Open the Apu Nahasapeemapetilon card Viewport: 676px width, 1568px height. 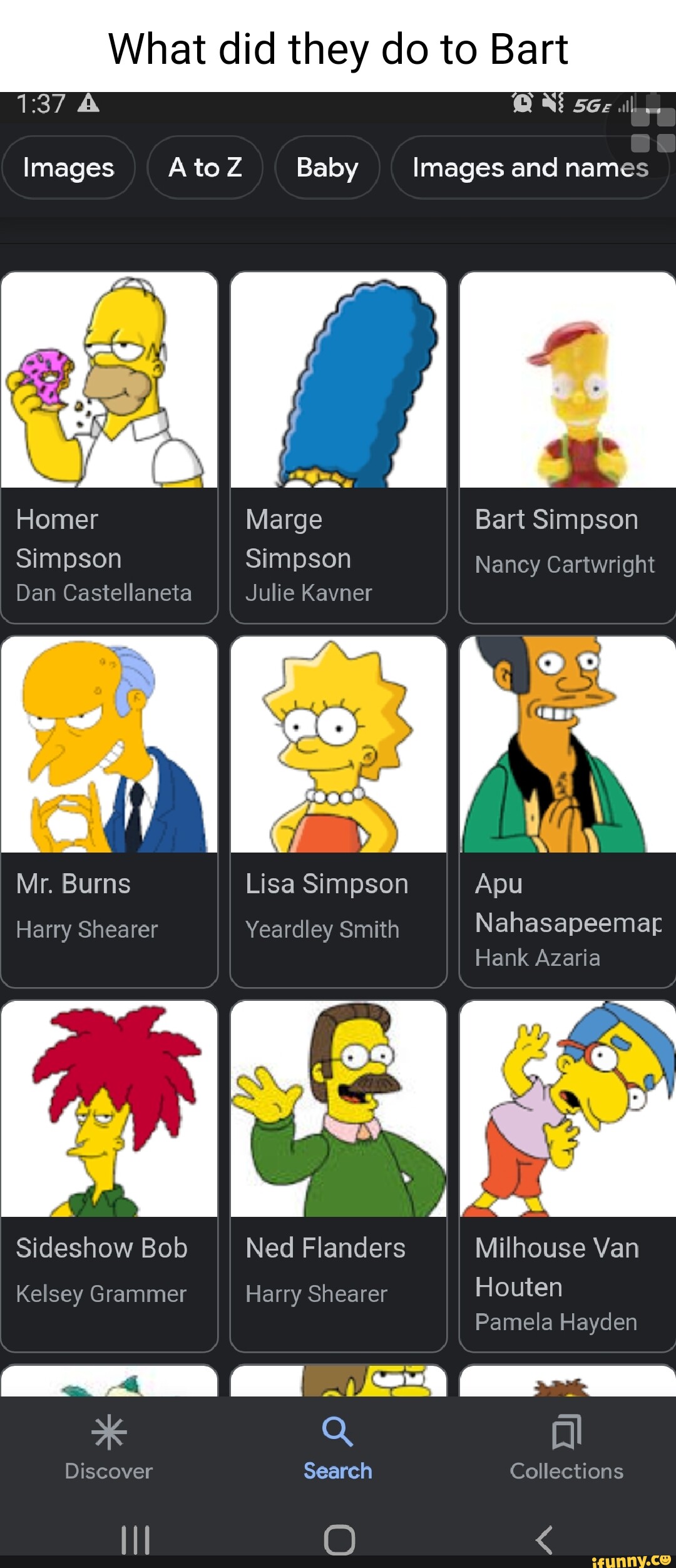(x=565, y=814)
